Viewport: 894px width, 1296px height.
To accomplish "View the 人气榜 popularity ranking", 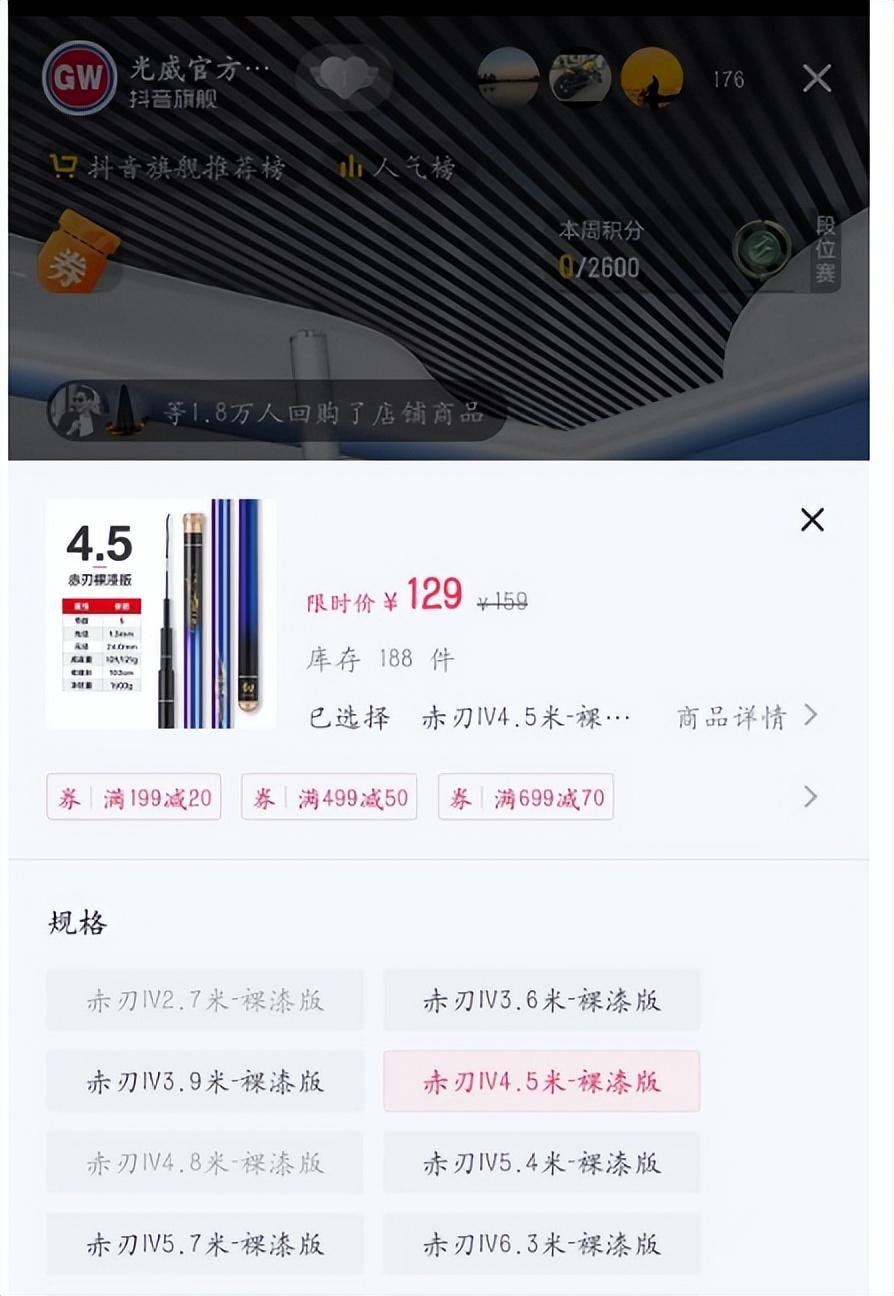I will 398,168.
